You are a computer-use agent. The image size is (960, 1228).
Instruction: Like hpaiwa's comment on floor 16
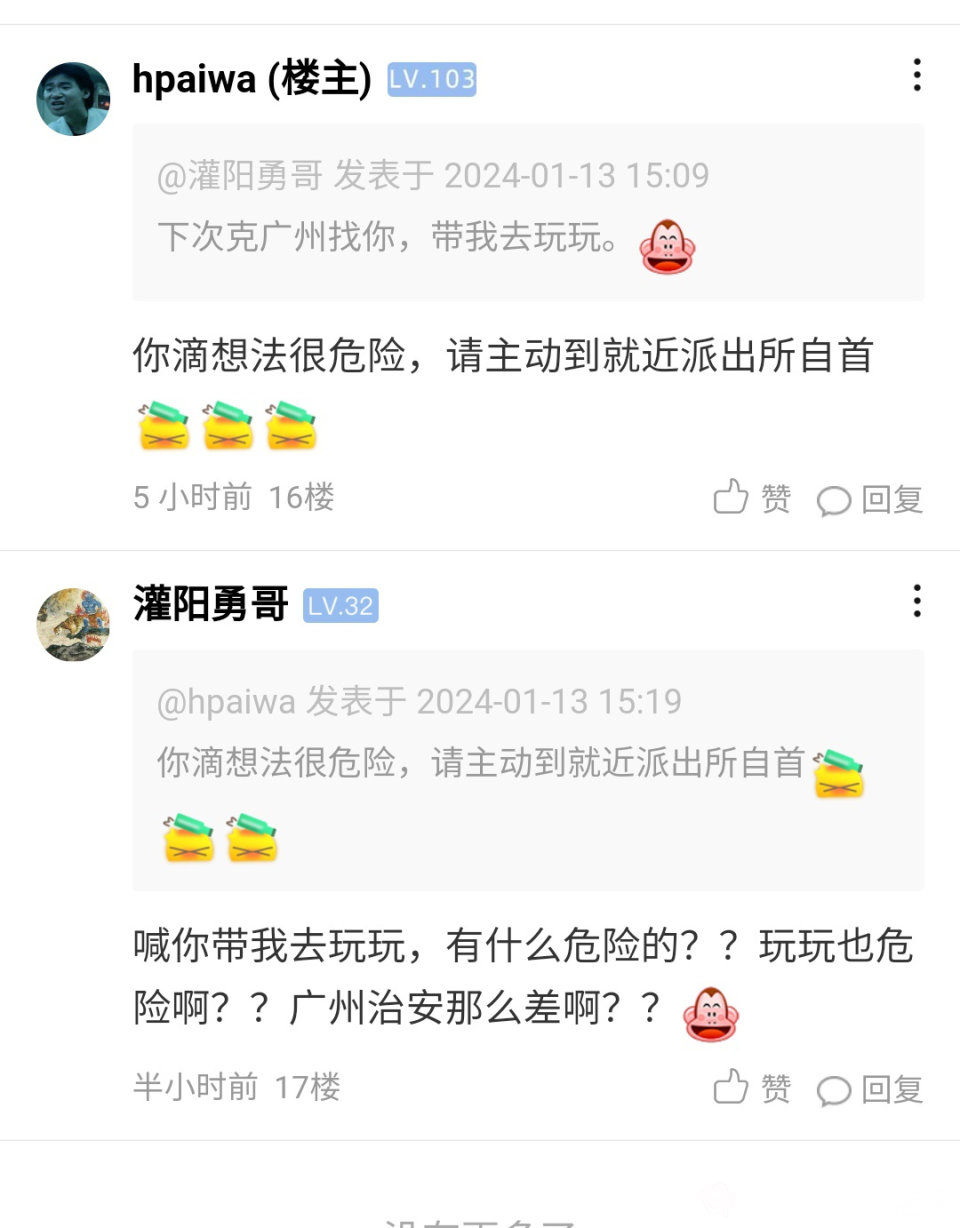752,498
